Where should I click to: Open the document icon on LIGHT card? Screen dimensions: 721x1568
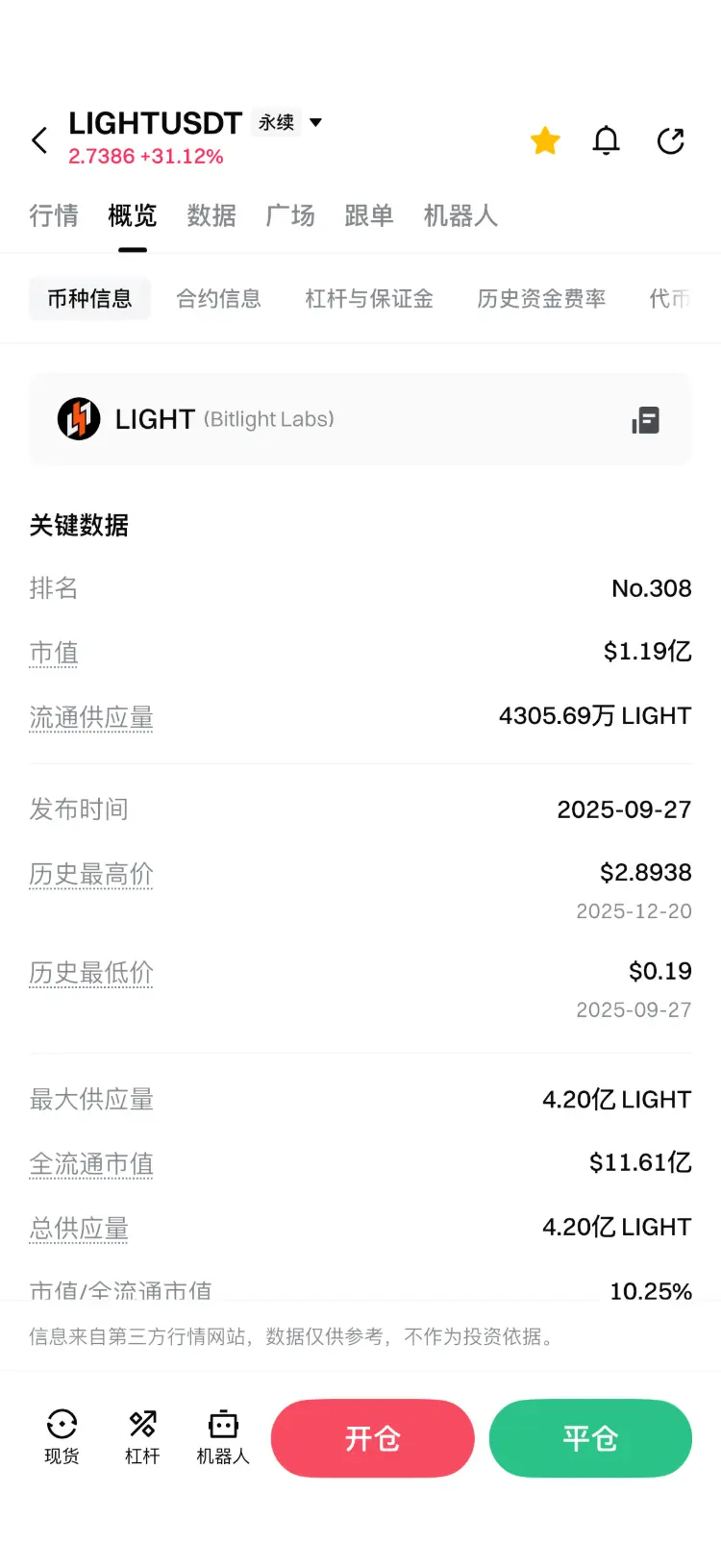(646, 420)
